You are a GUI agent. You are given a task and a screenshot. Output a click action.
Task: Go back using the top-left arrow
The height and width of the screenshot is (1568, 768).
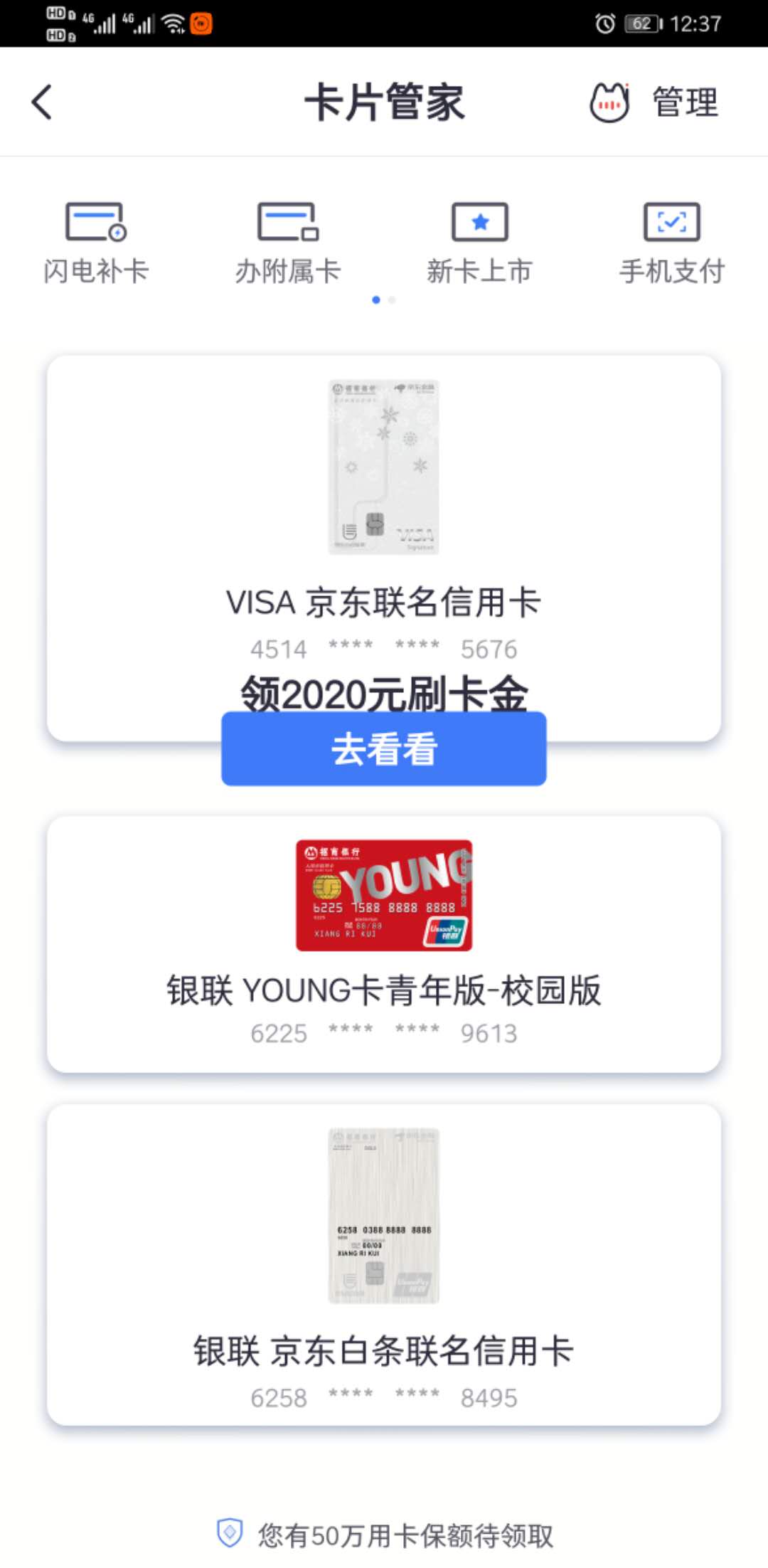tap(42, 102)
